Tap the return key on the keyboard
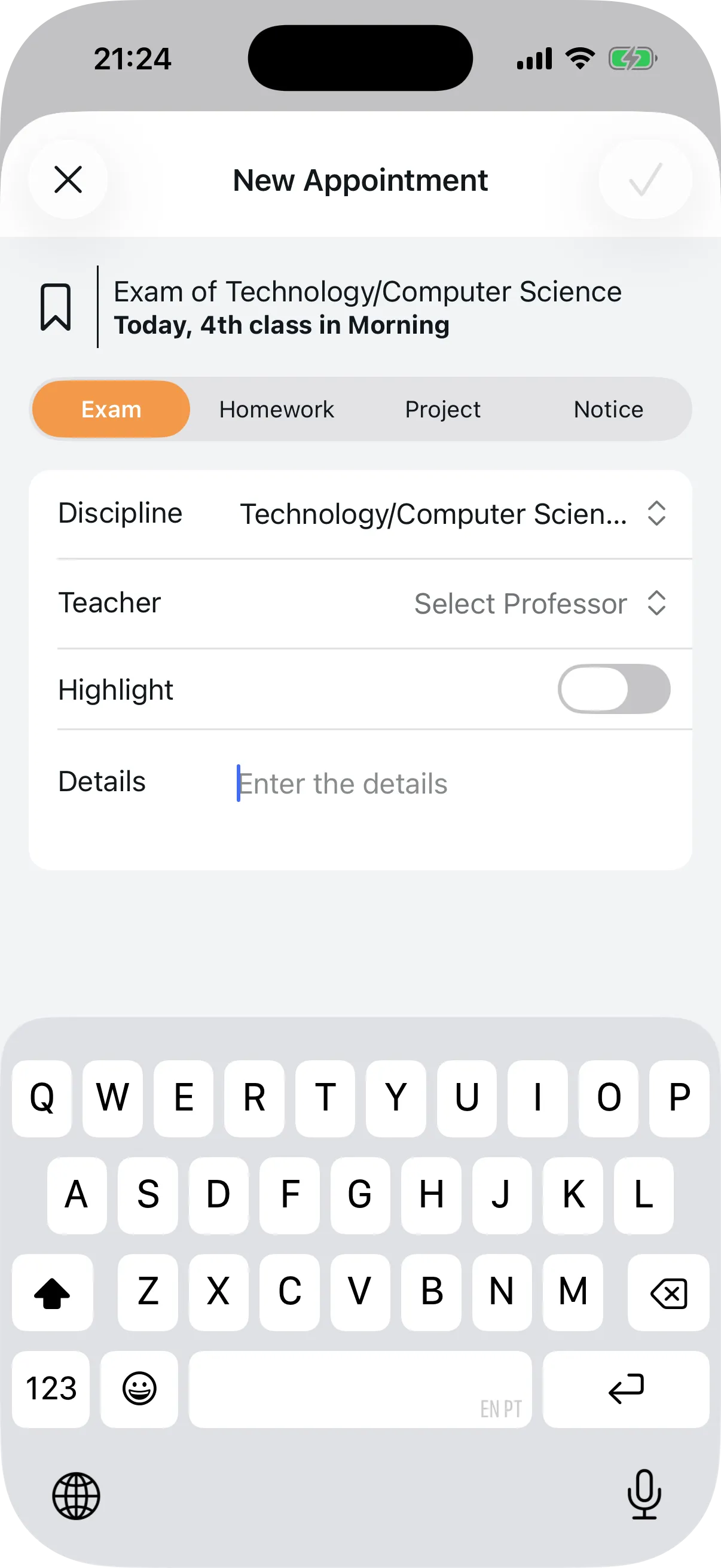 [626, 1389]
